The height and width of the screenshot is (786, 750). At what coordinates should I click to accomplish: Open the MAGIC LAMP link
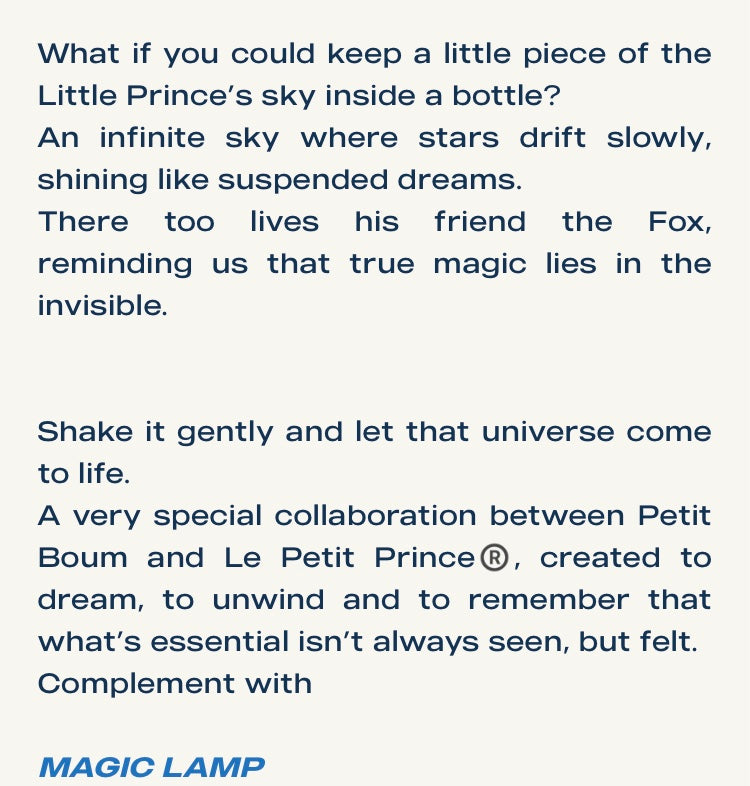(x=151, y=767)
